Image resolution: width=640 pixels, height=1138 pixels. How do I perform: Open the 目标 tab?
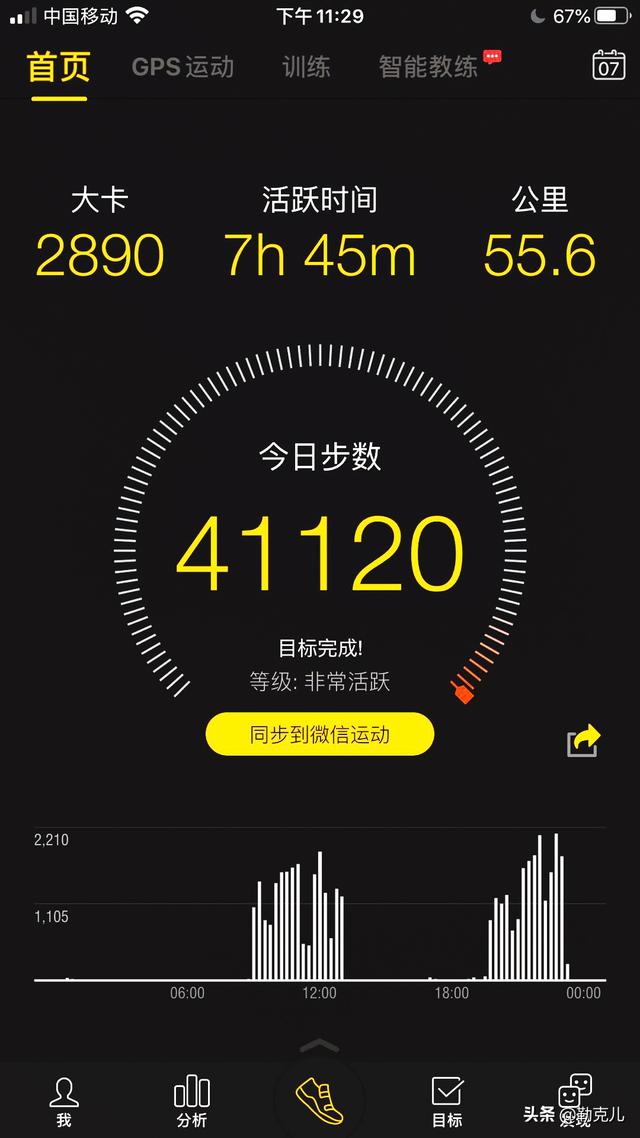[x=447, y=1100]
